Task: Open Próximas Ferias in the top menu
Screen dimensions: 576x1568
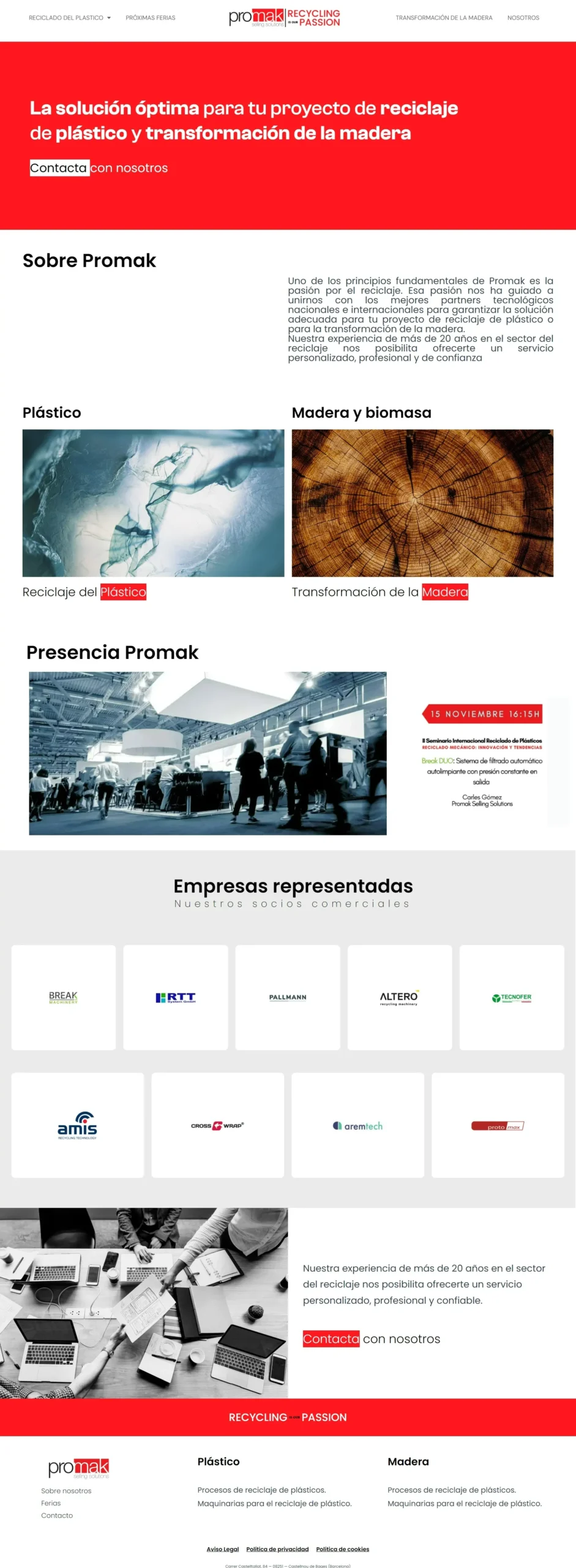Action: tap(150, 18)
